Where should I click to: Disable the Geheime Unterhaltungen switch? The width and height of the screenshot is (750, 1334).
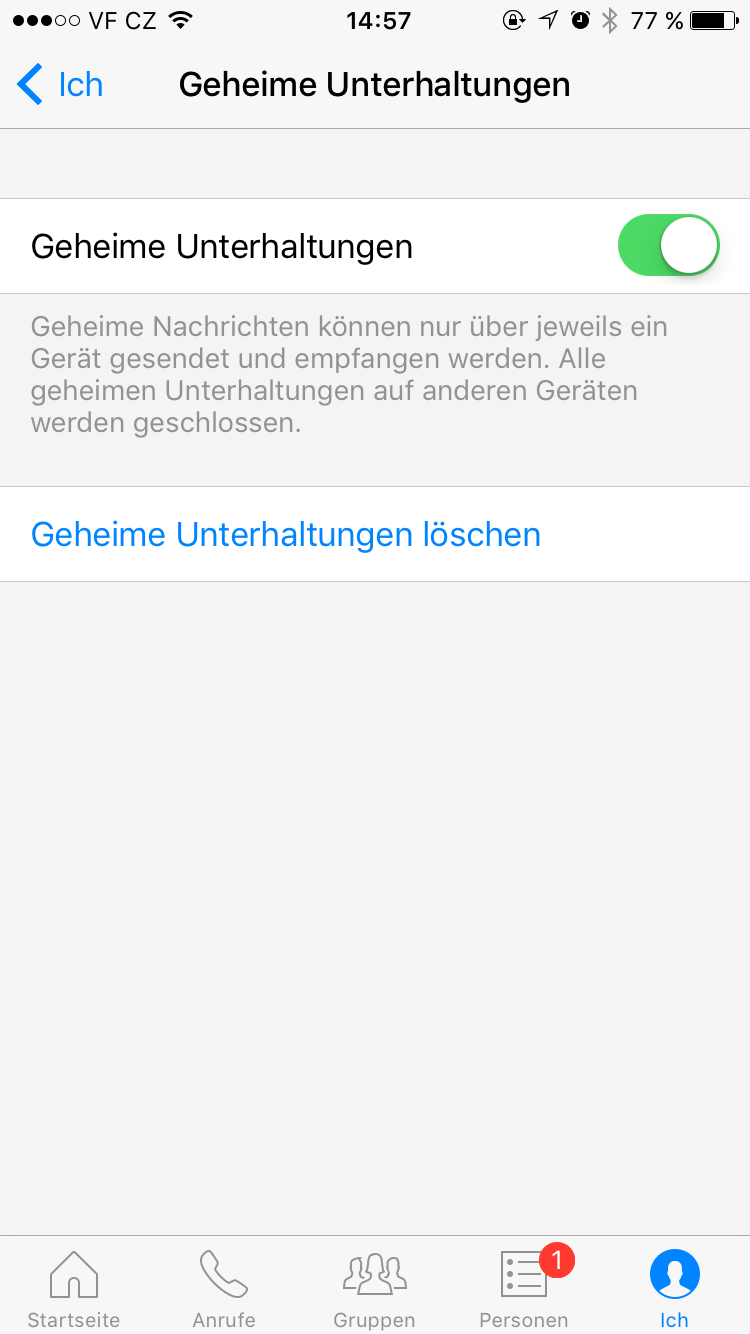tap(669, 245)
